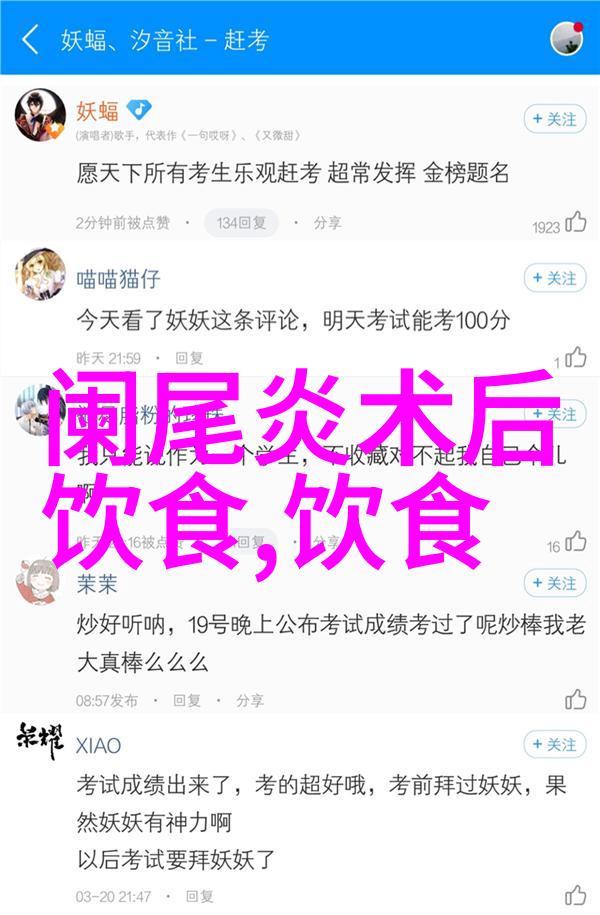The image size is (600, 915).
Task: Follow user 喵喵猫仔
Action: pos(554,278)
